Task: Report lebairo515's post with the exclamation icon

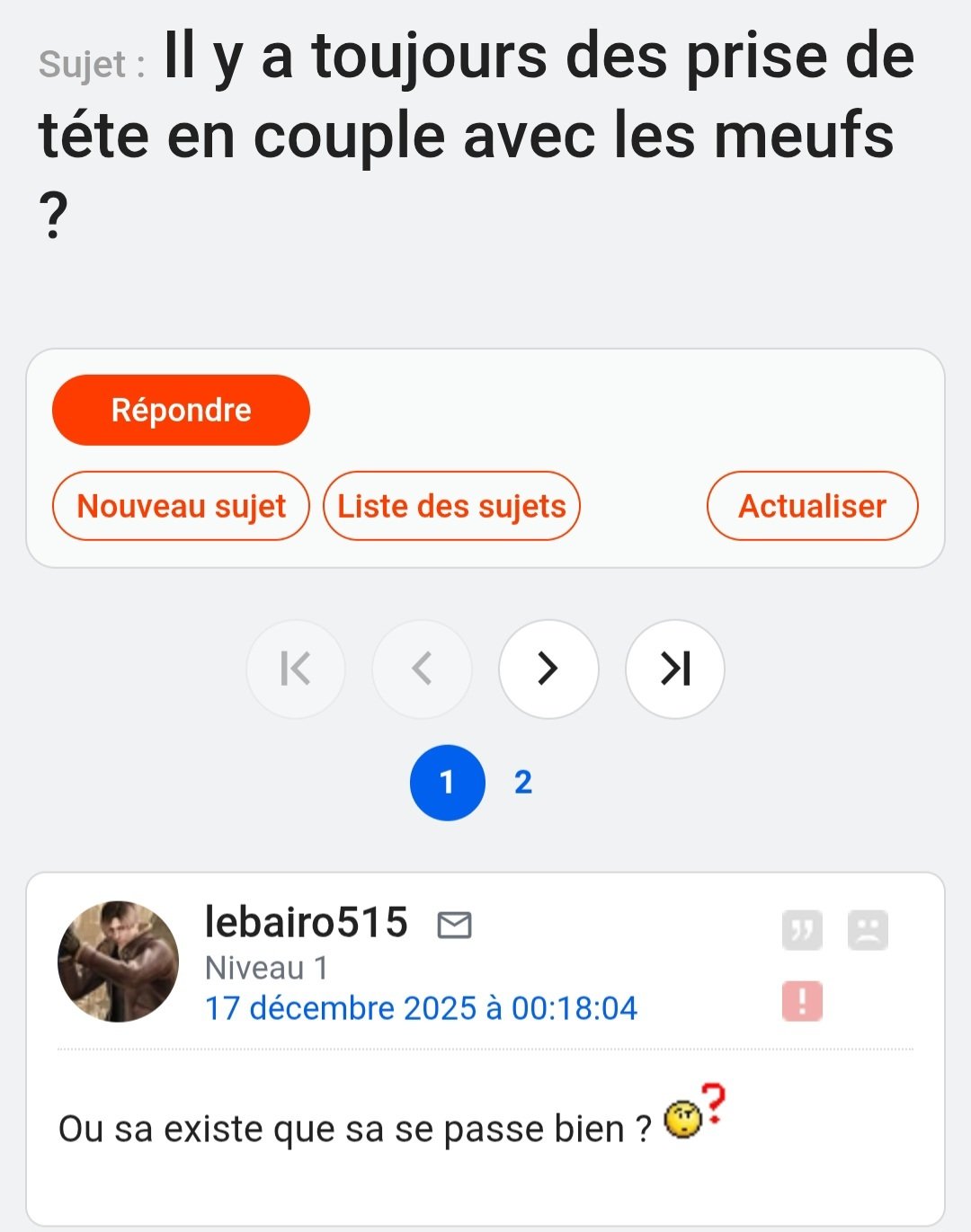Action: point(802,1001)
